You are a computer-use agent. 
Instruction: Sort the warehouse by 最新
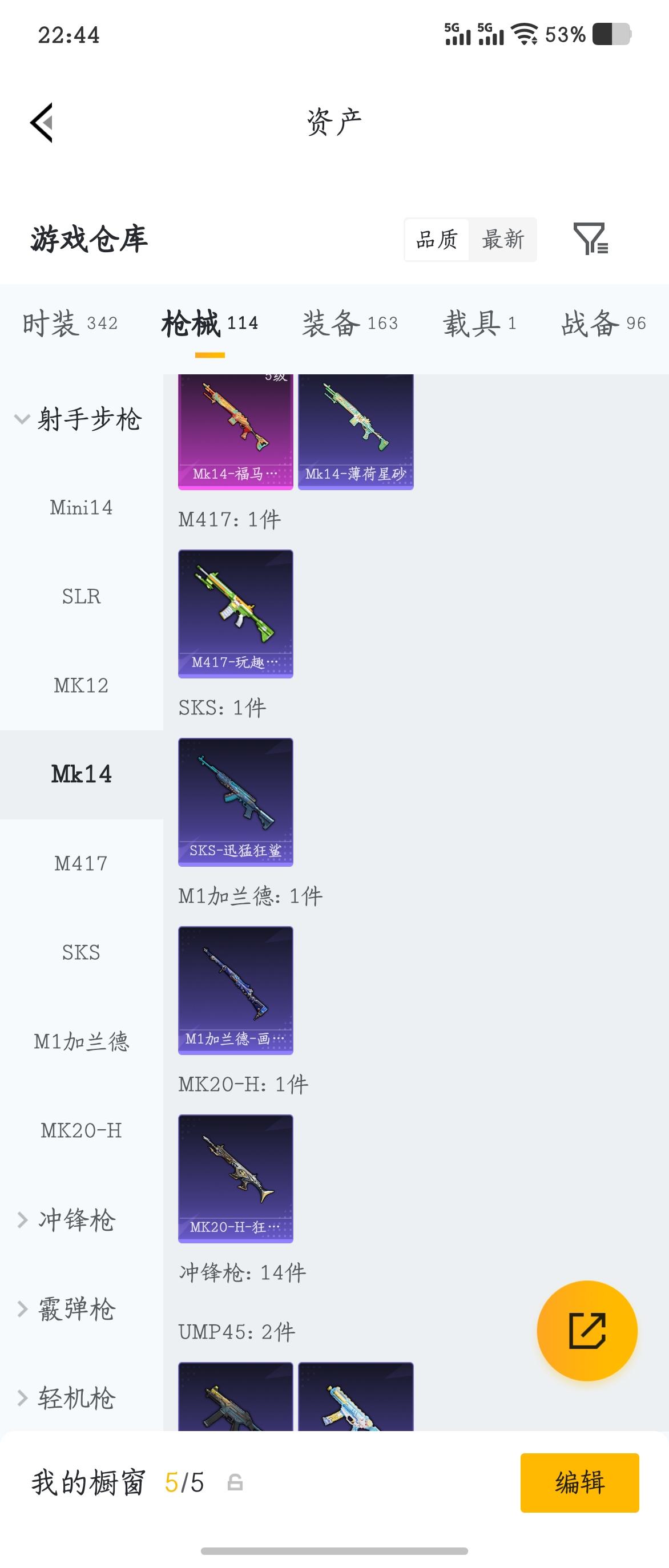(x=502, y=239)
